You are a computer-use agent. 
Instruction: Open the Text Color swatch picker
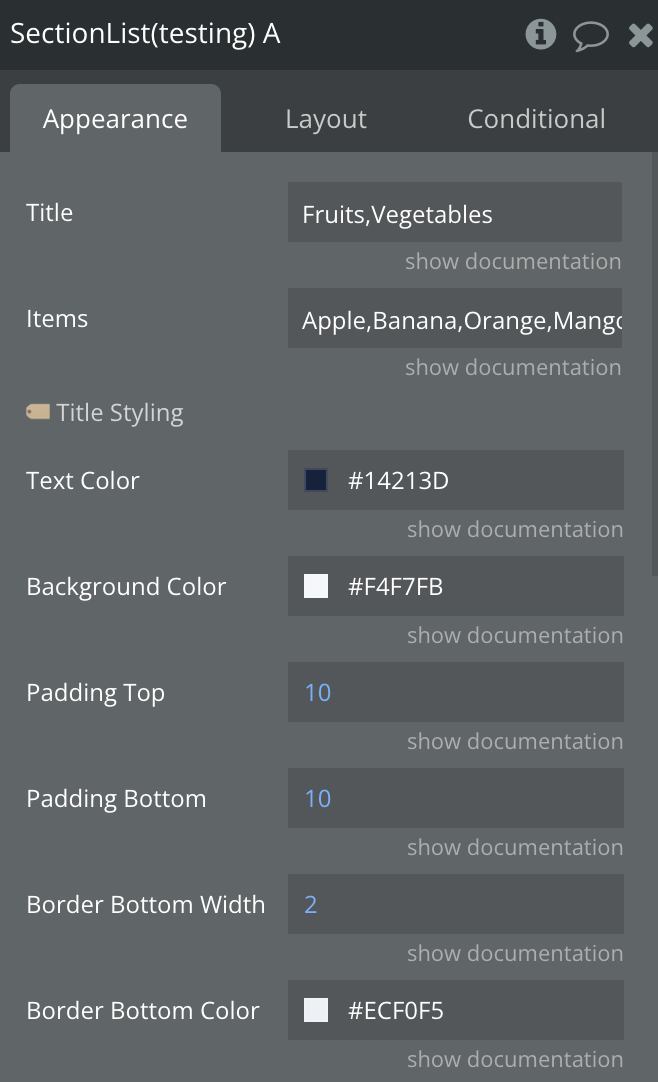[x=316, y=481]
